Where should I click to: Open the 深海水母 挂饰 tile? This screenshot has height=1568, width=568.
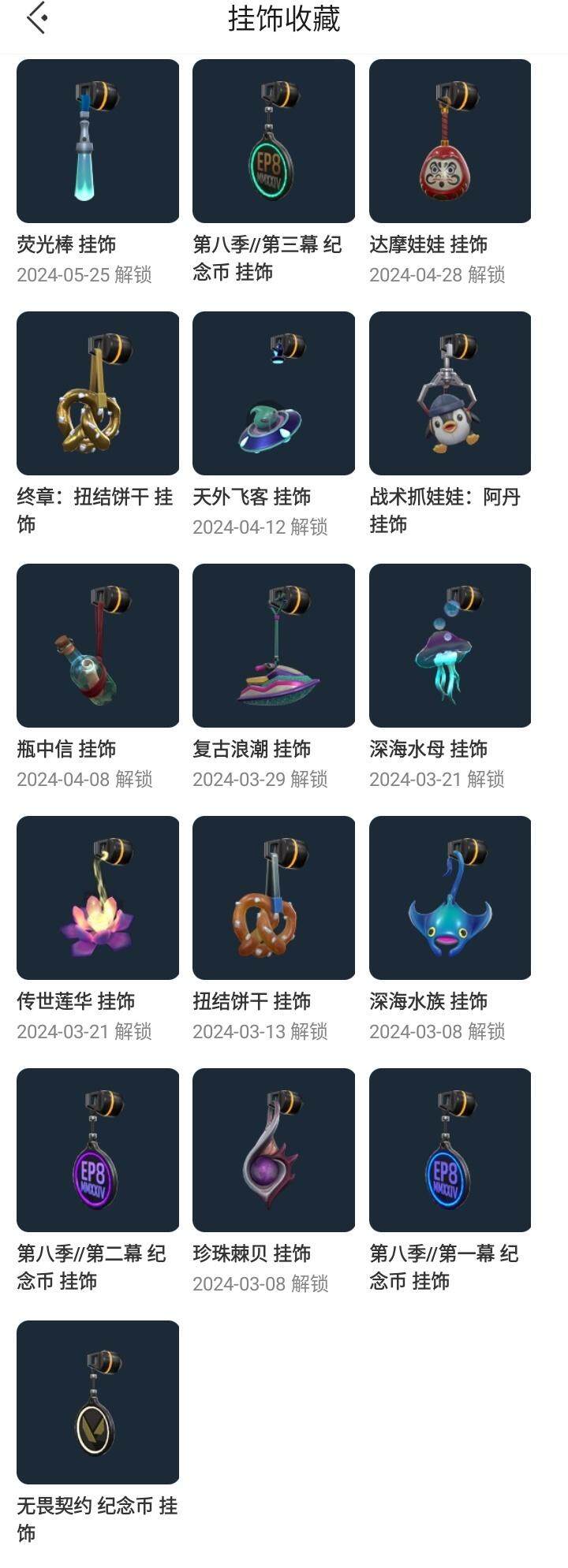click(x=450, y=646)
